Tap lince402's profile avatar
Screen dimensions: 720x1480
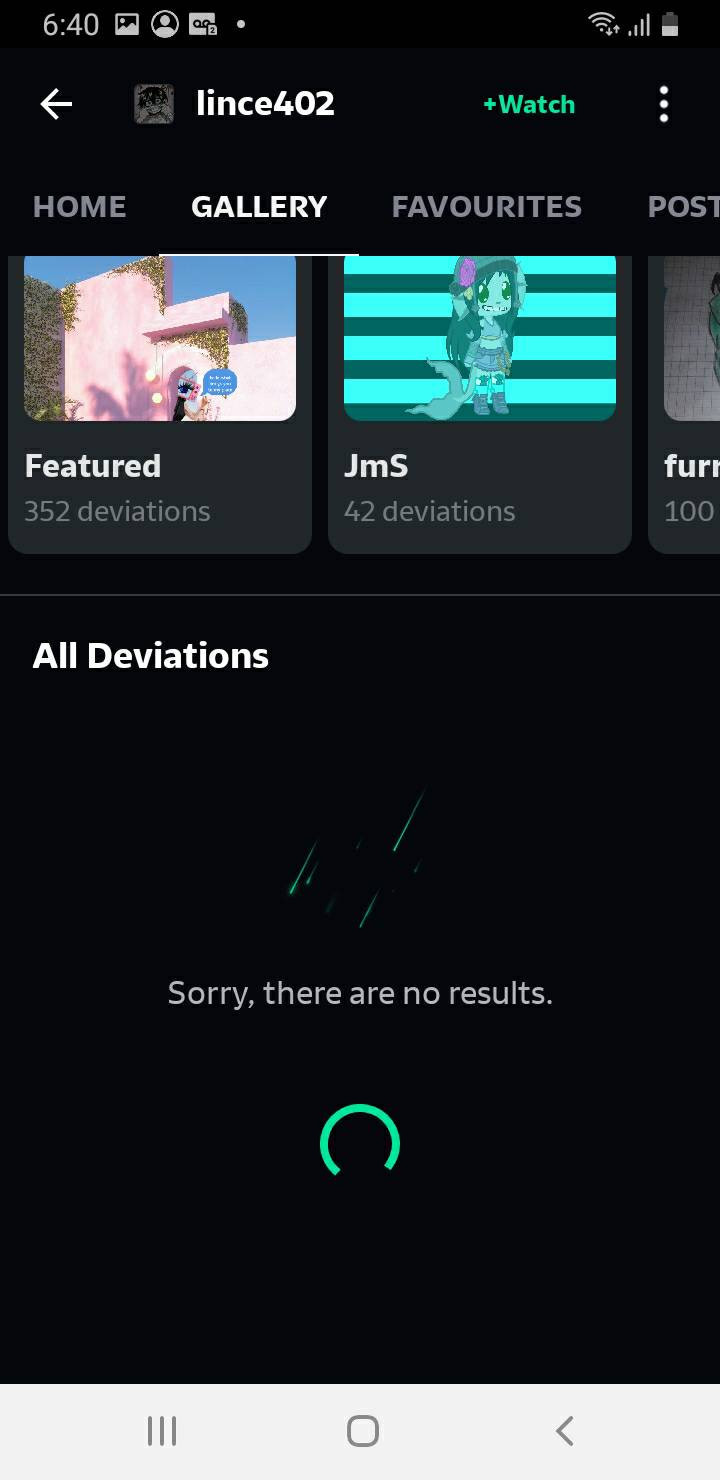pyautogui.click(x=154, y=104)
